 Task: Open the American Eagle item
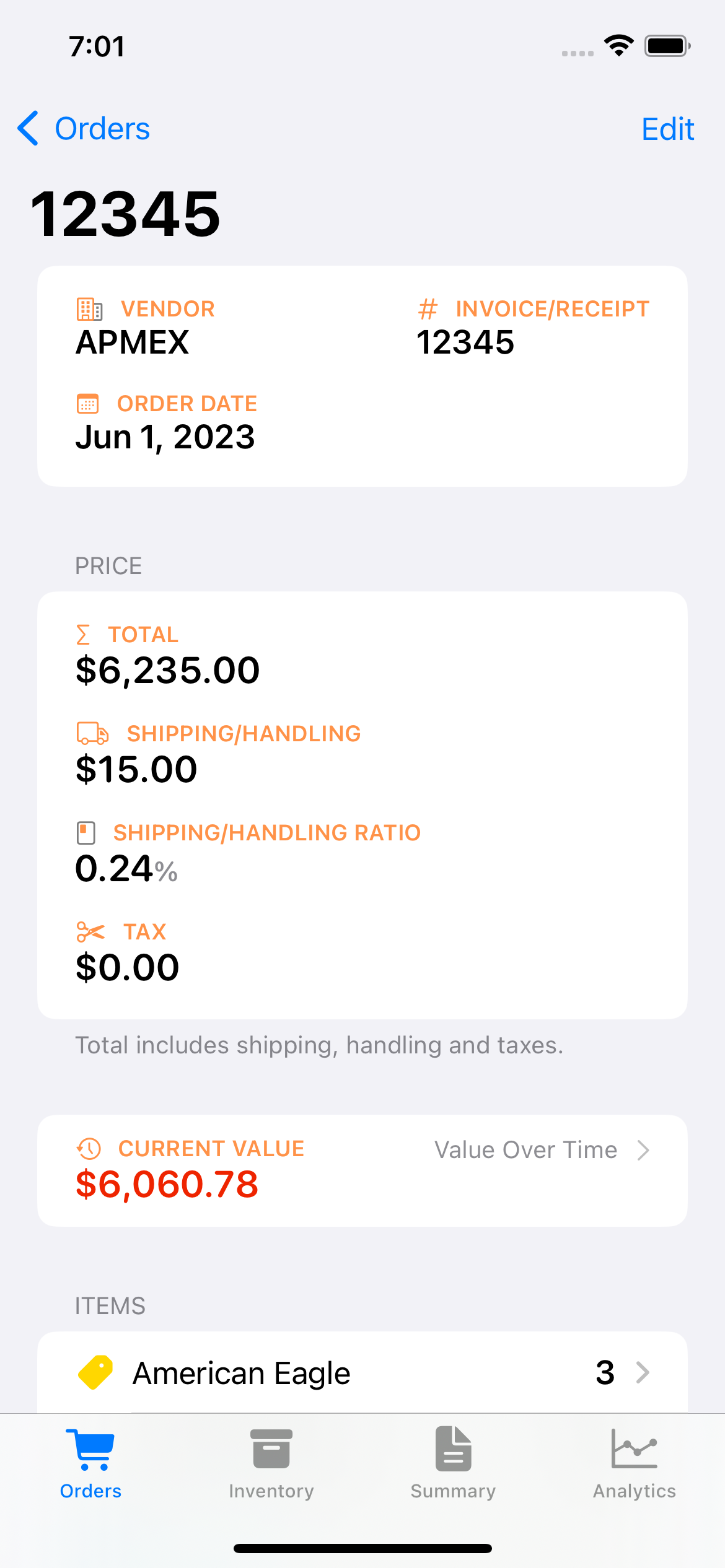pos(362,1372)
